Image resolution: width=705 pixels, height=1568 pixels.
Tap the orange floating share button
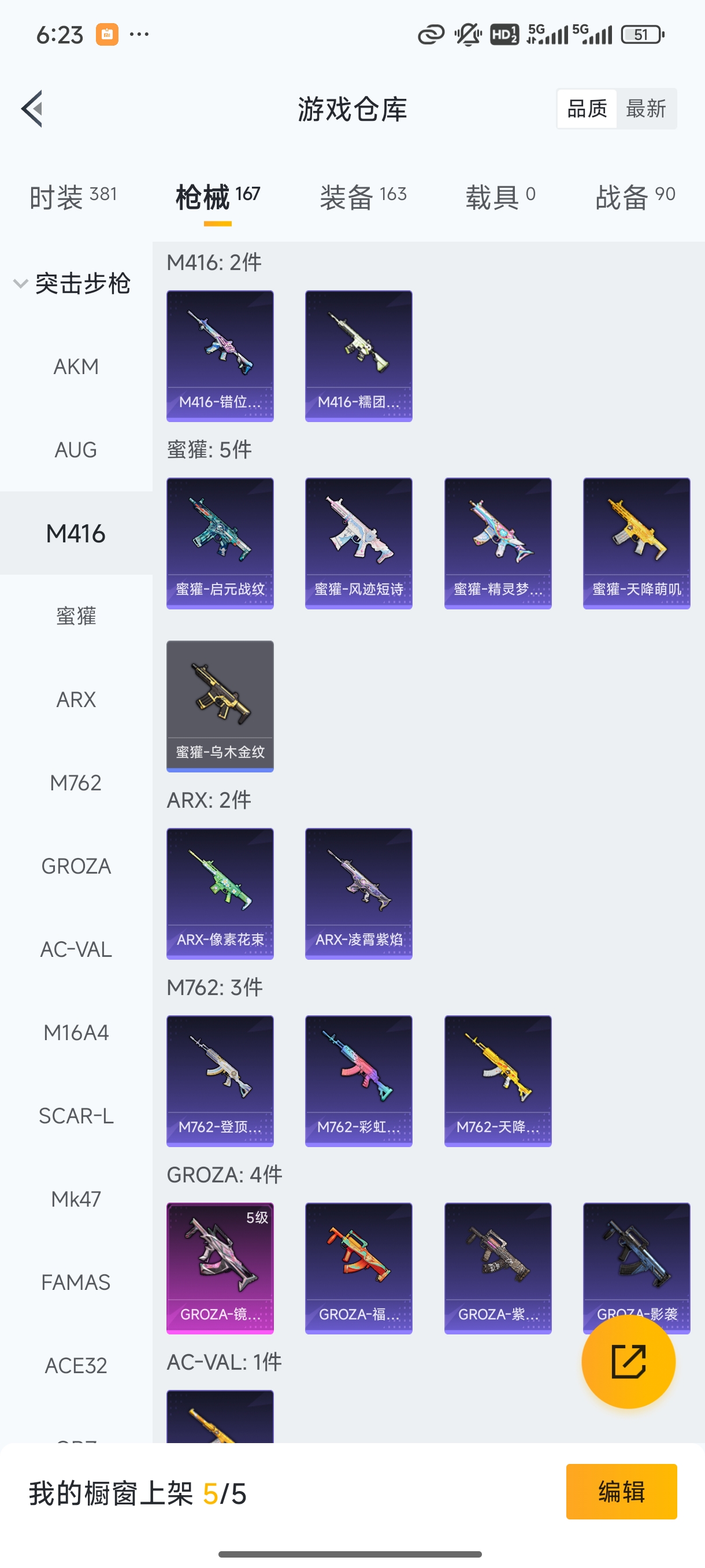[628, 1361]
